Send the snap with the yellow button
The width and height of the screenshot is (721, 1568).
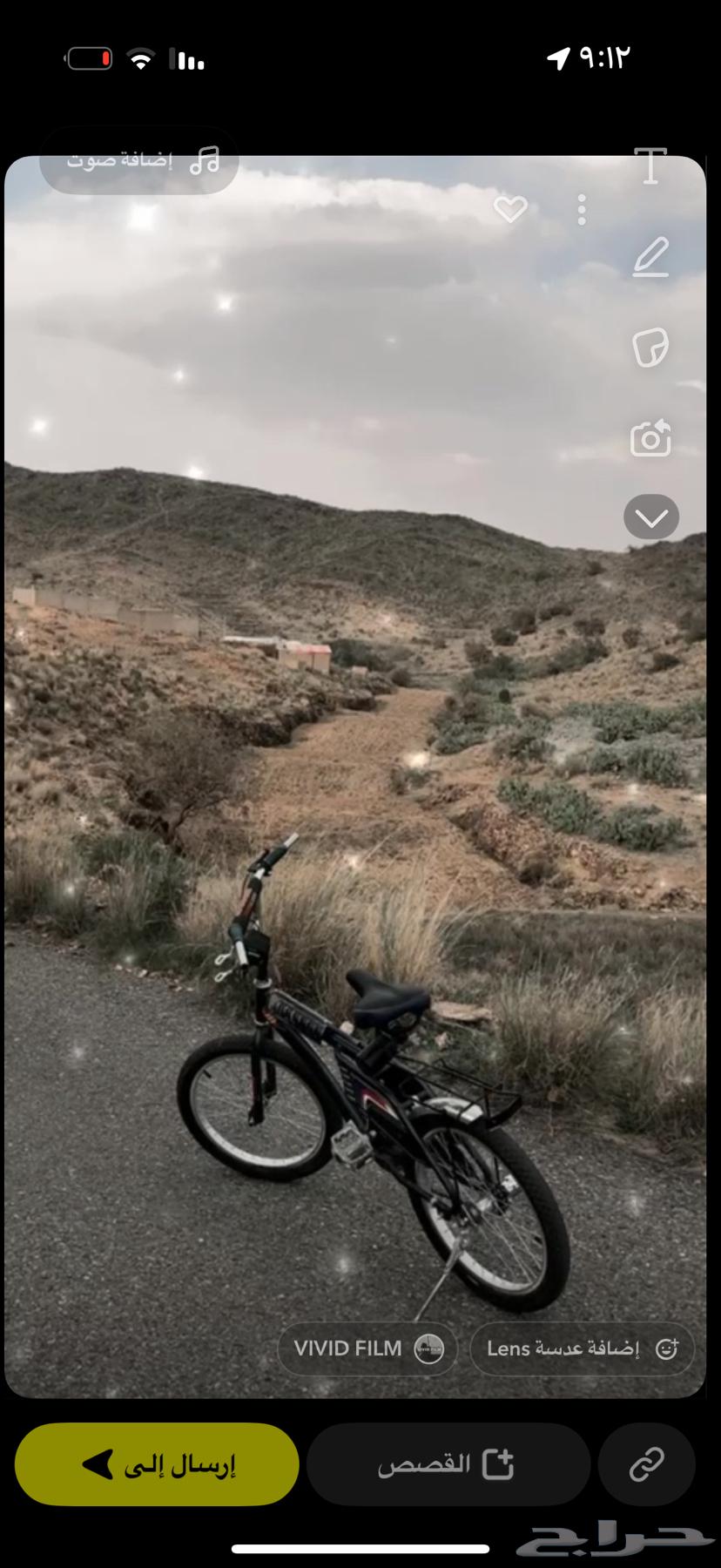(158, 1464)
